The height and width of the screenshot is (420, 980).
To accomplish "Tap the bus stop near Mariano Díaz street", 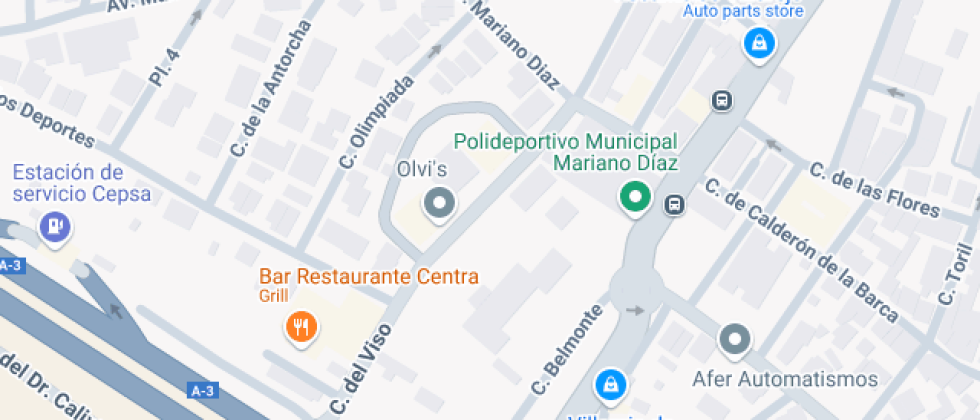I will tap(722, 99).
